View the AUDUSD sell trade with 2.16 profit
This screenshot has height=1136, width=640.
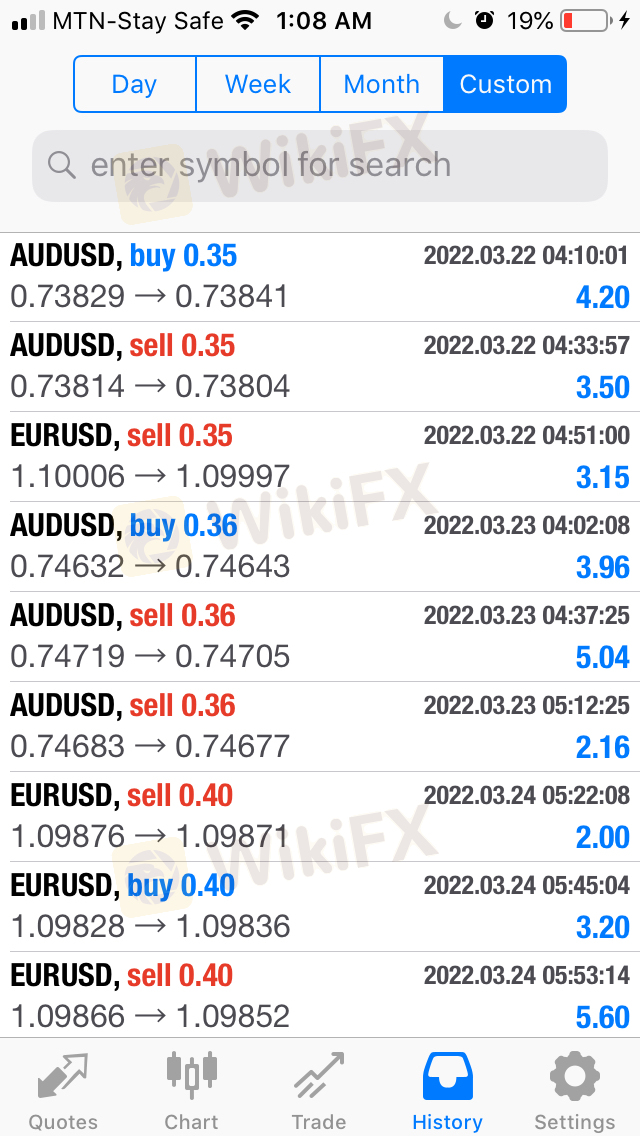click(320, 727)
